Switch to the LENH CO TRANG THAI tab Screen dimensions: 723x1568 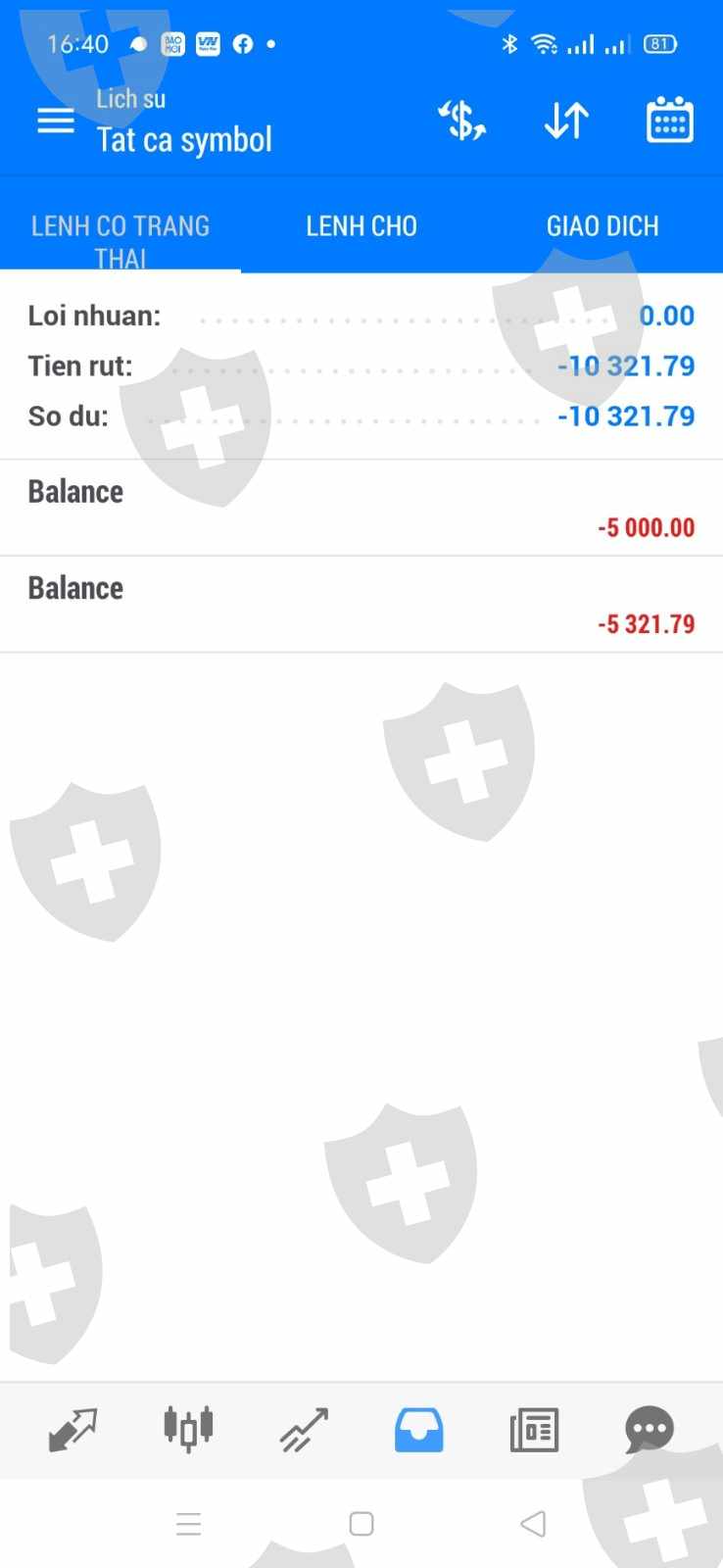click(x=120, y=240)
